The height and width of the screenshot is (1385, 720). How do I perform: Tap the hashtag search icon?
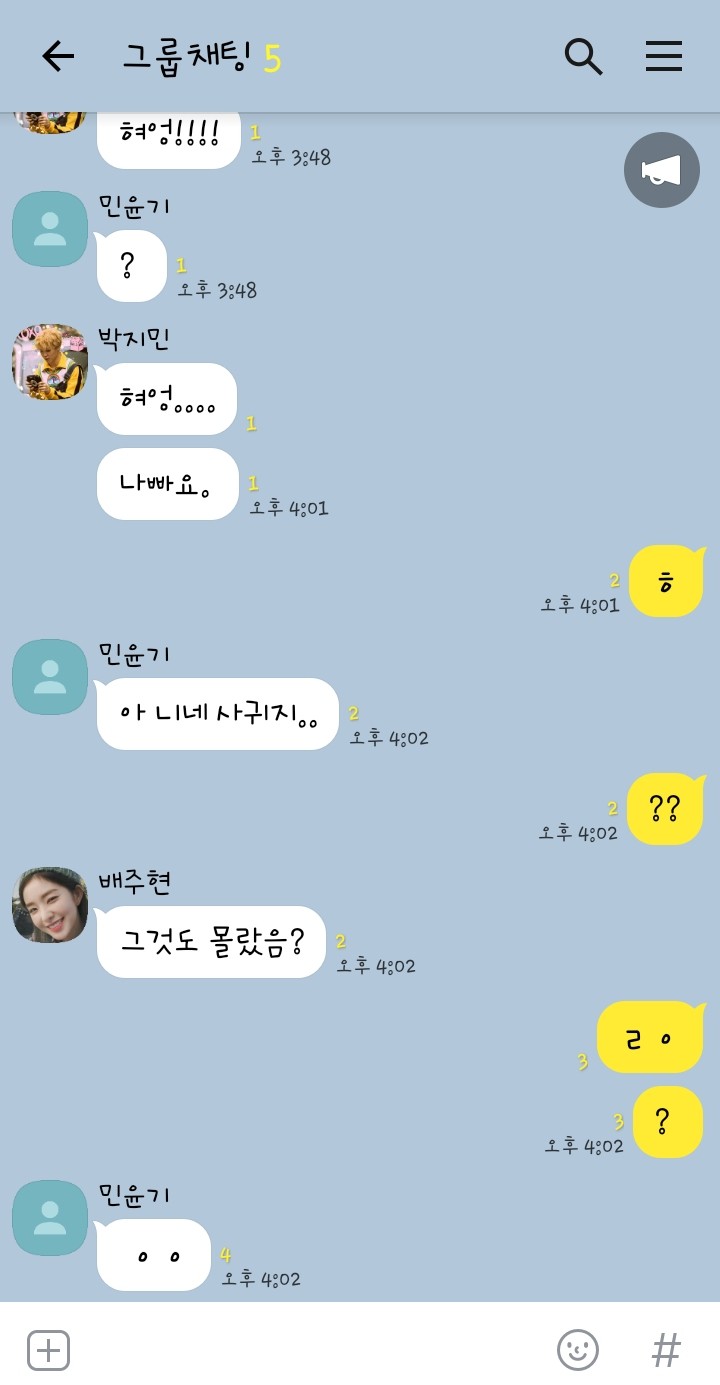coord(666,1350)
